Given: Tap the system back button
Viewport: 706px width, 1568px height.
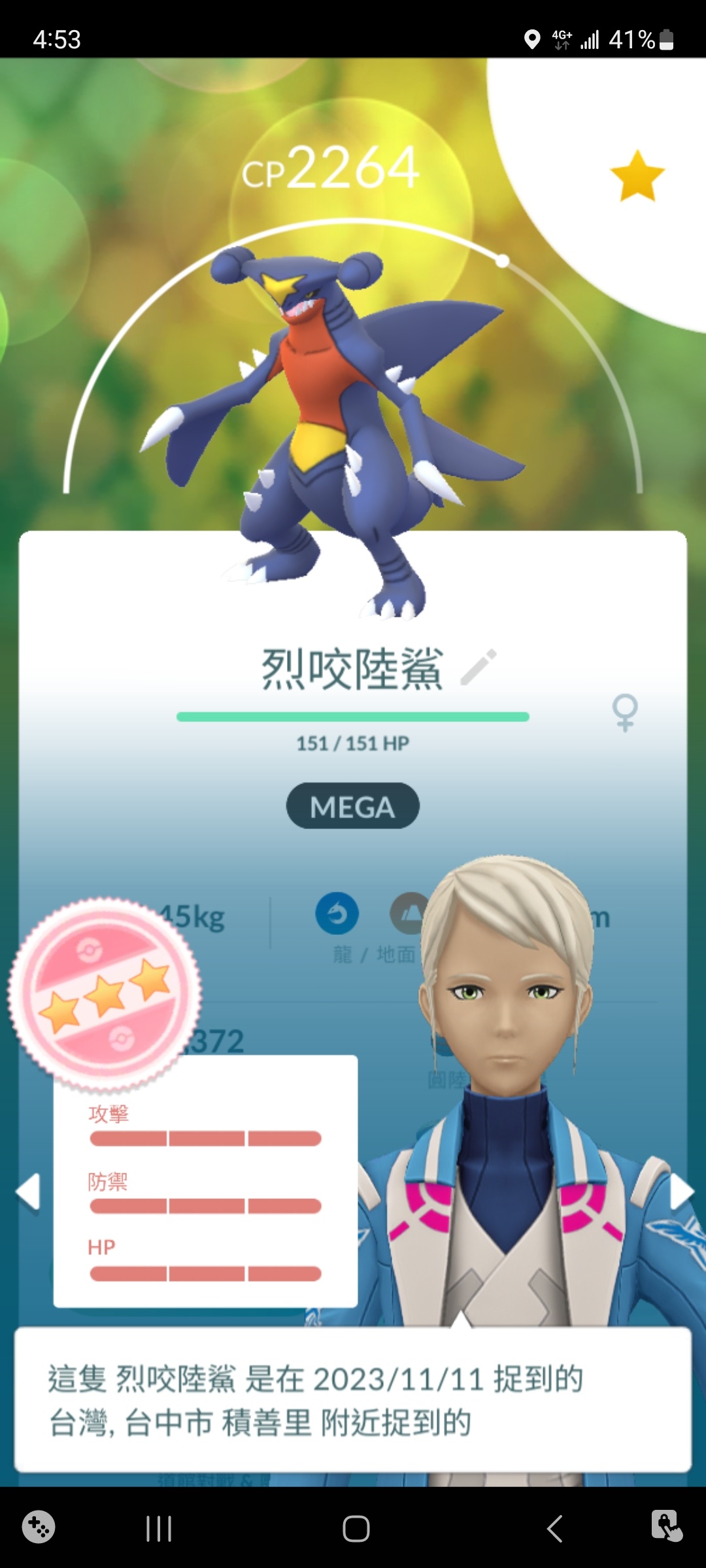Looking at the screenshot, I should pyautogui.click(x=554, y=1529).
